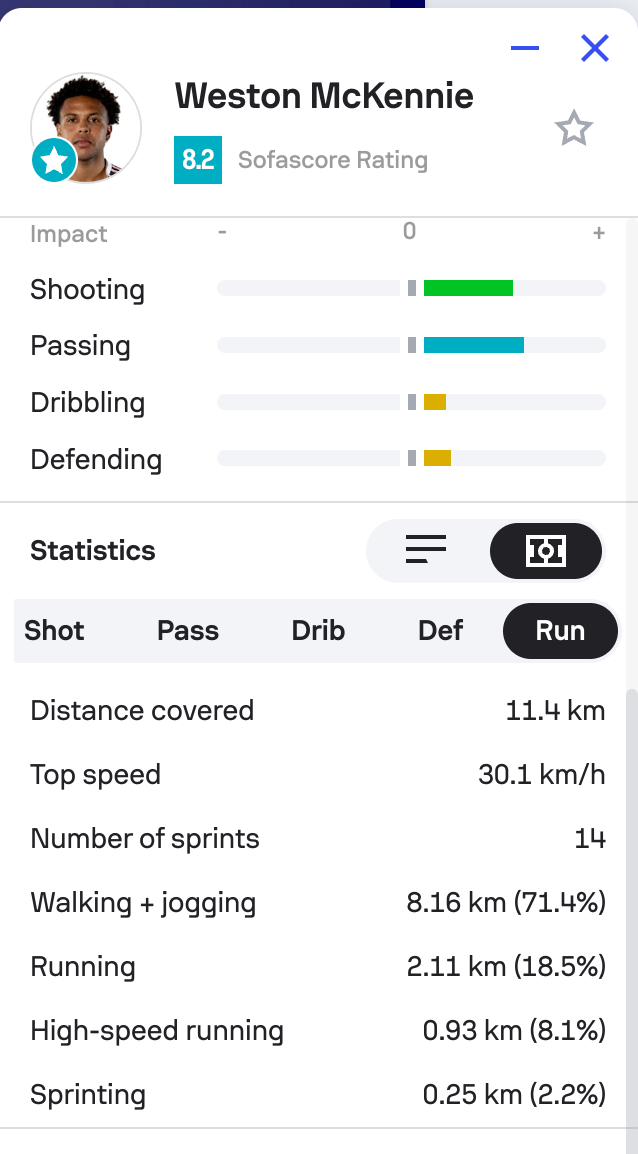Add Weston McKennie to favorites
The height and width of the screenshot is (1154, 638).
tap(574, 129)
